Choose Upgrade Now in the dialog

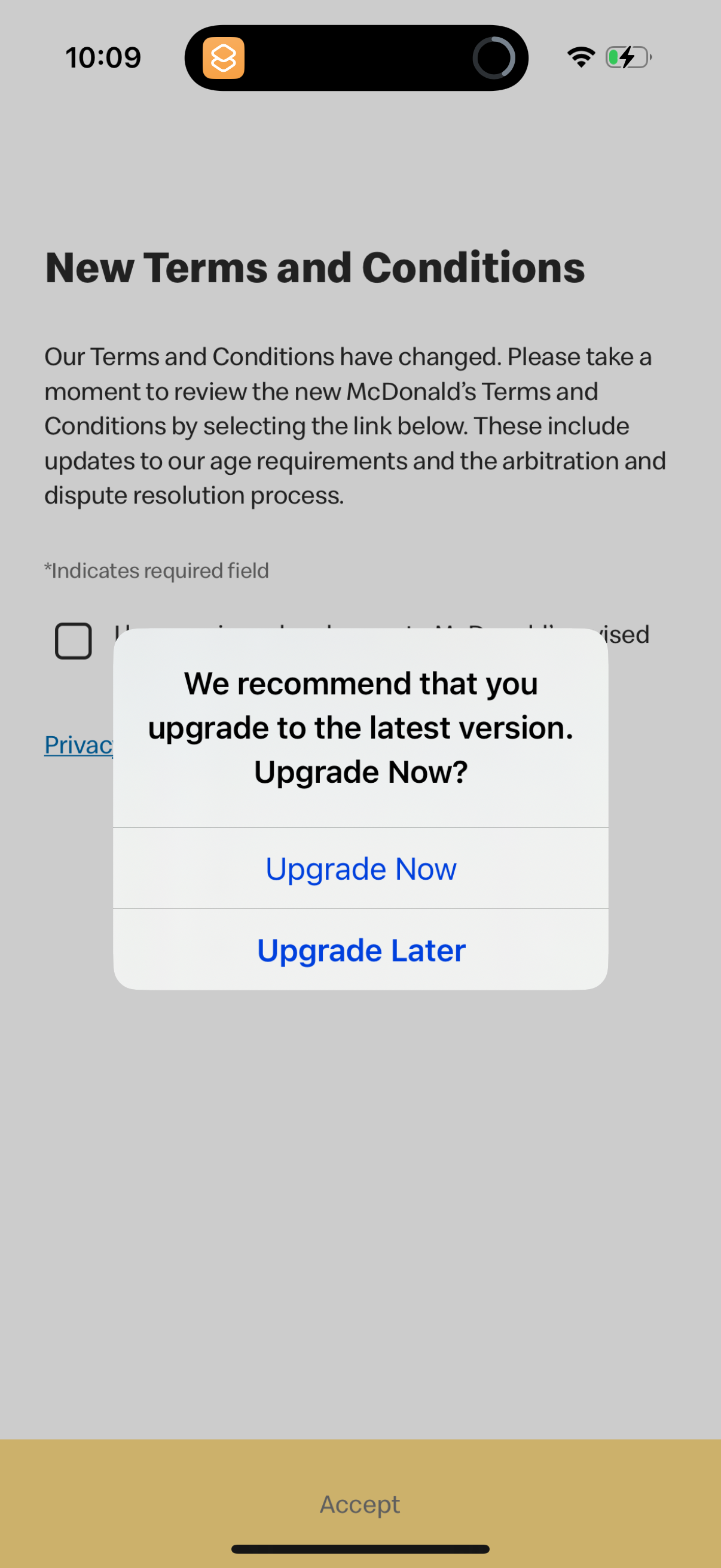coord(361,868)
